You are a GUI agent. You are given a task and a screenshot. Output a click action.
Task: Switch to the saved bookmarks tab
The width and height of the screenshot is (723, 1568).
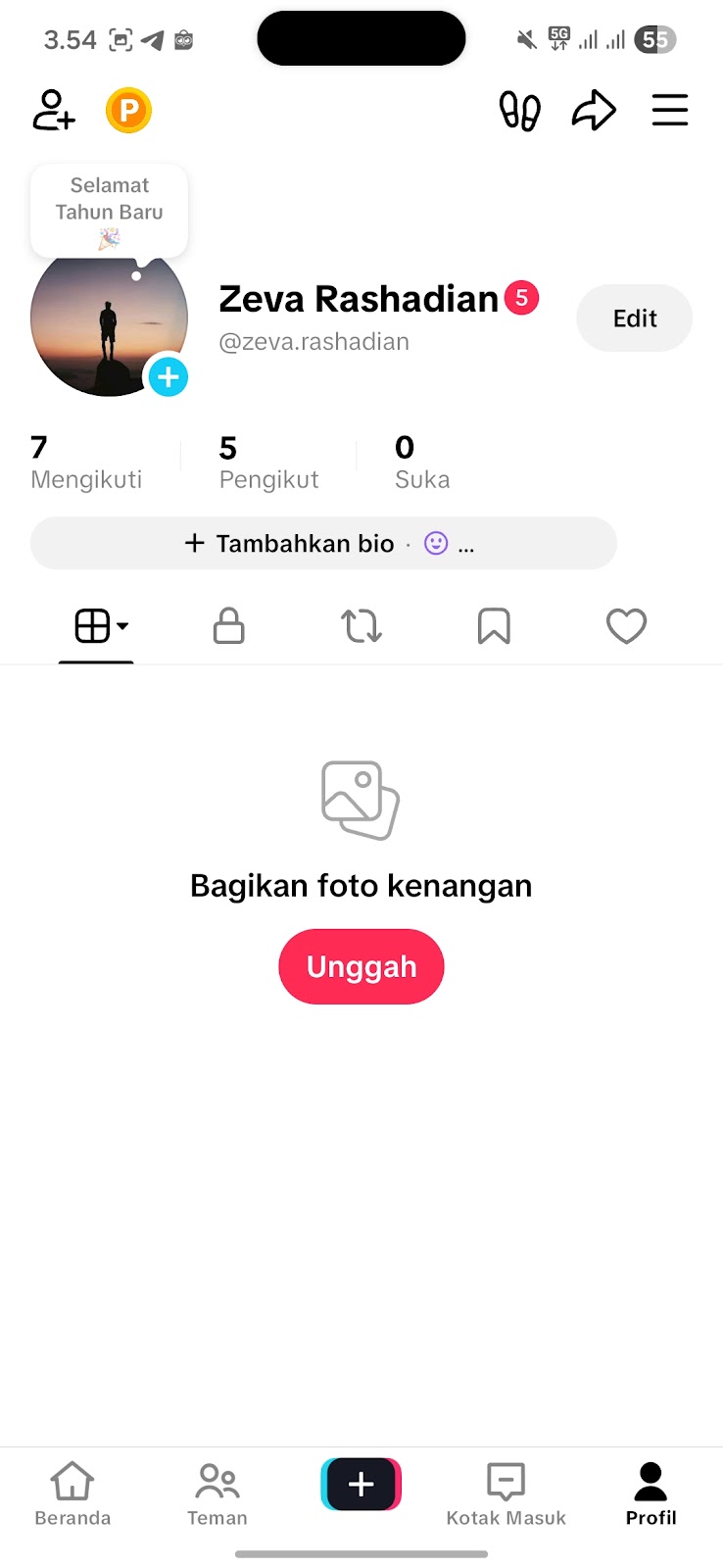[494, 625]
